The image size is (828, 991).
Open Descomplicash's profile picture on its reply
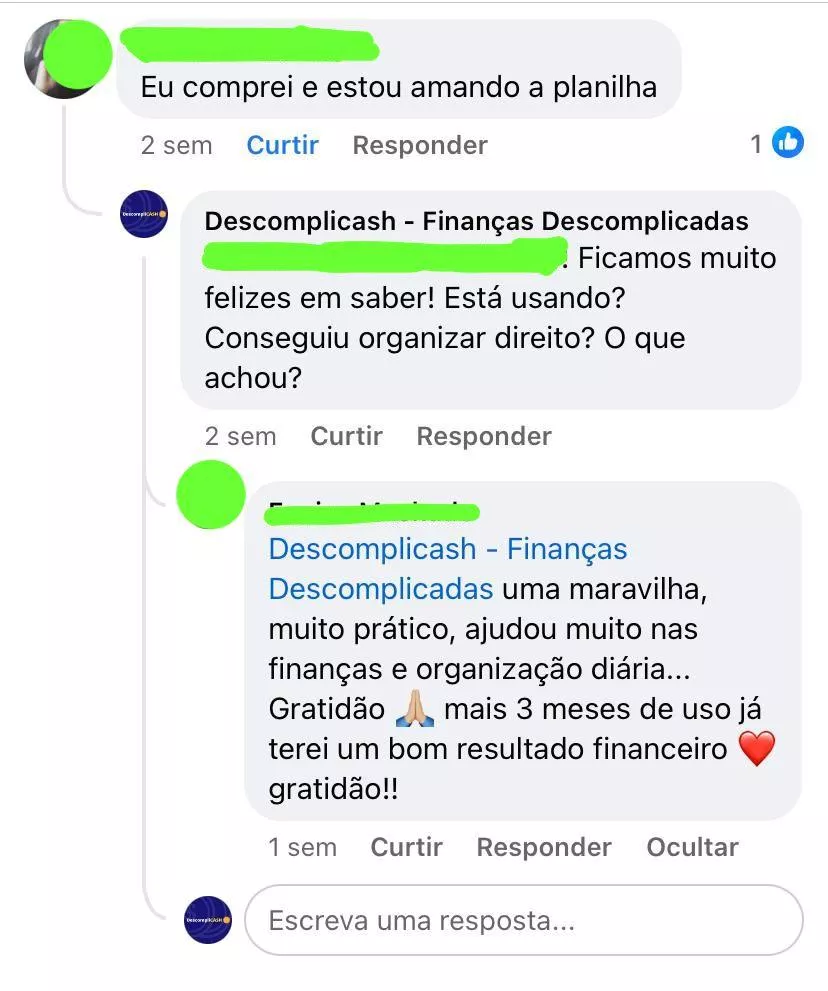point(144,214)
